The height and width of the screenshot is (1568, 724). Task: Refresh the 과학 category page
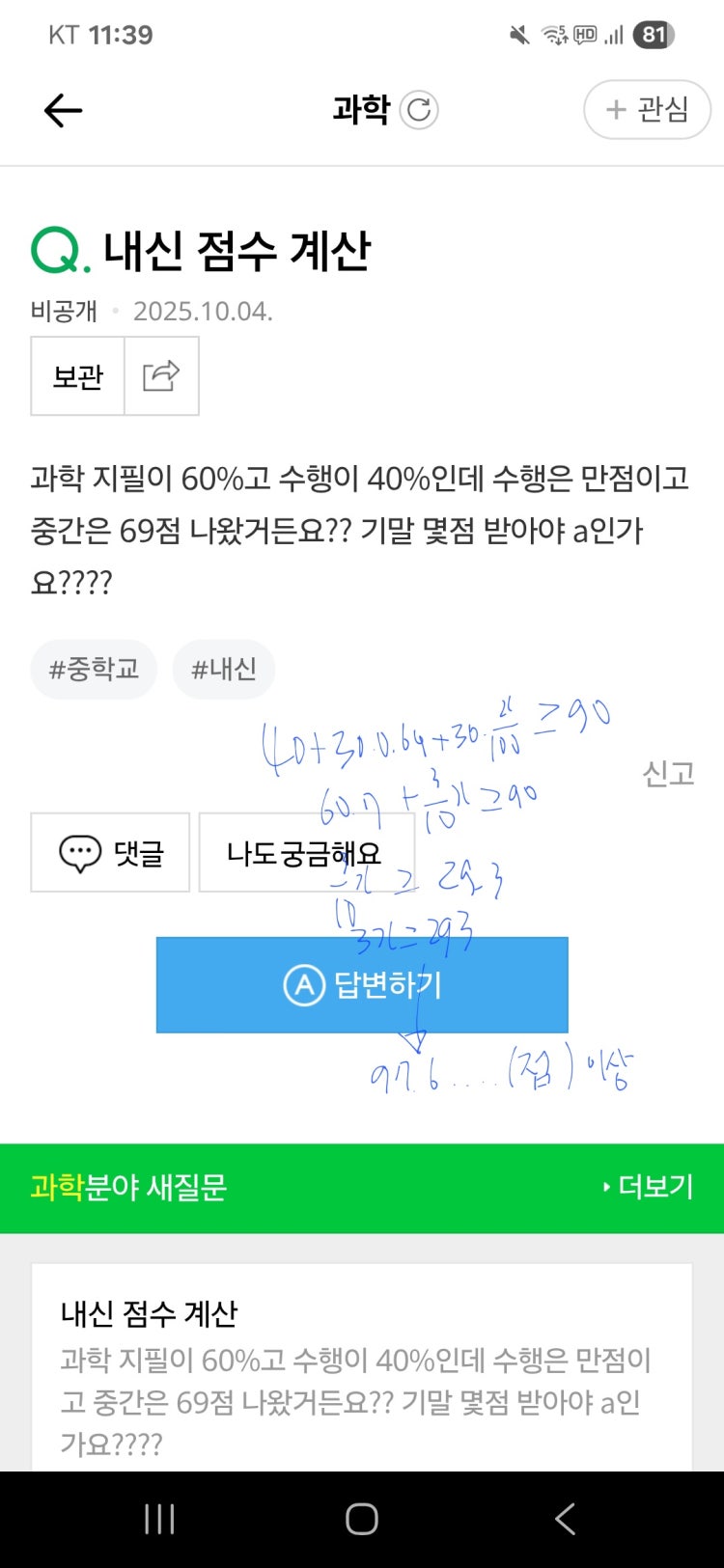point(419,110)
